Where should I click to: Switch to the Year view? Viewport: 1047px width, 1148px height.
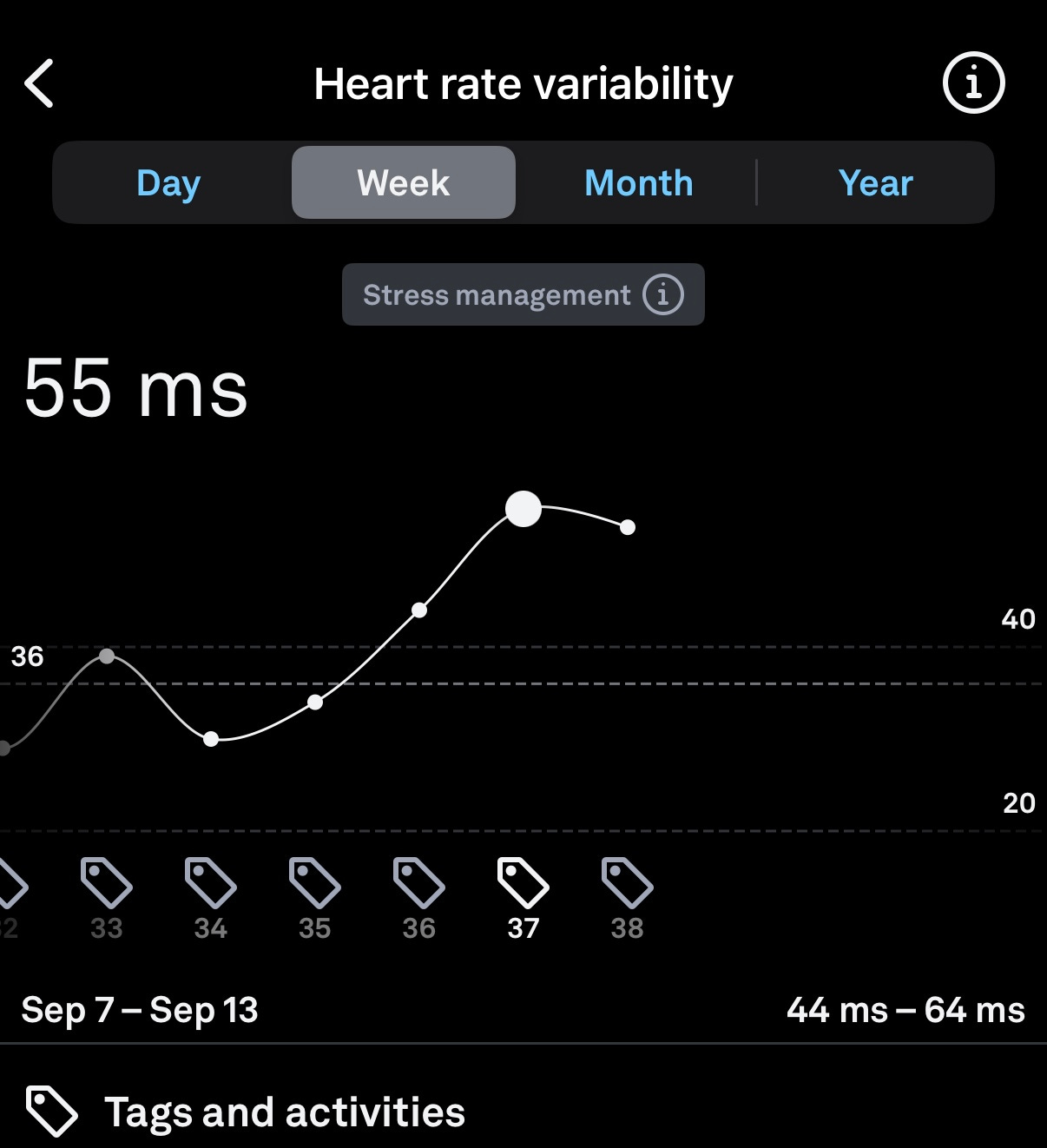(875, 183)
